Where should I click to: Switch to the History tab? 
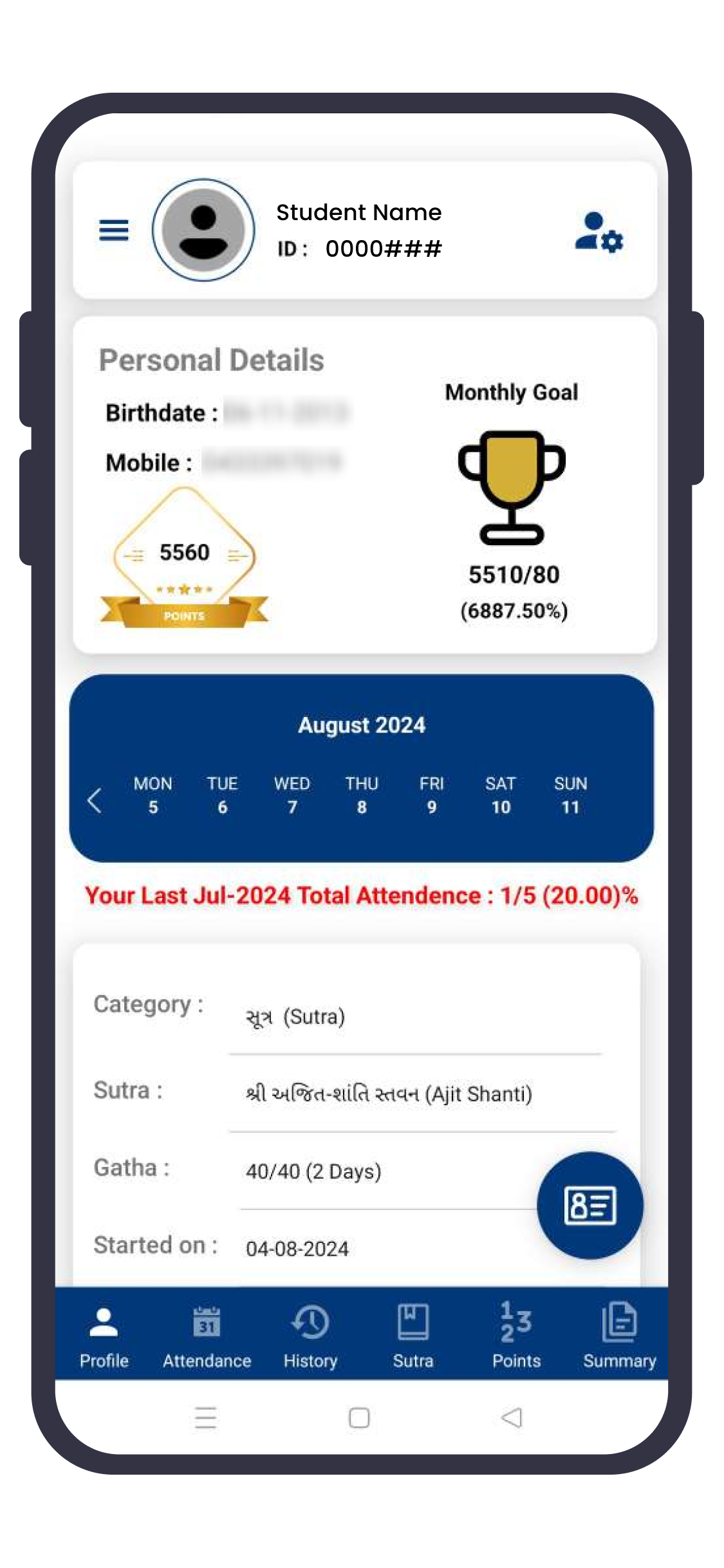click(310, 1336)
